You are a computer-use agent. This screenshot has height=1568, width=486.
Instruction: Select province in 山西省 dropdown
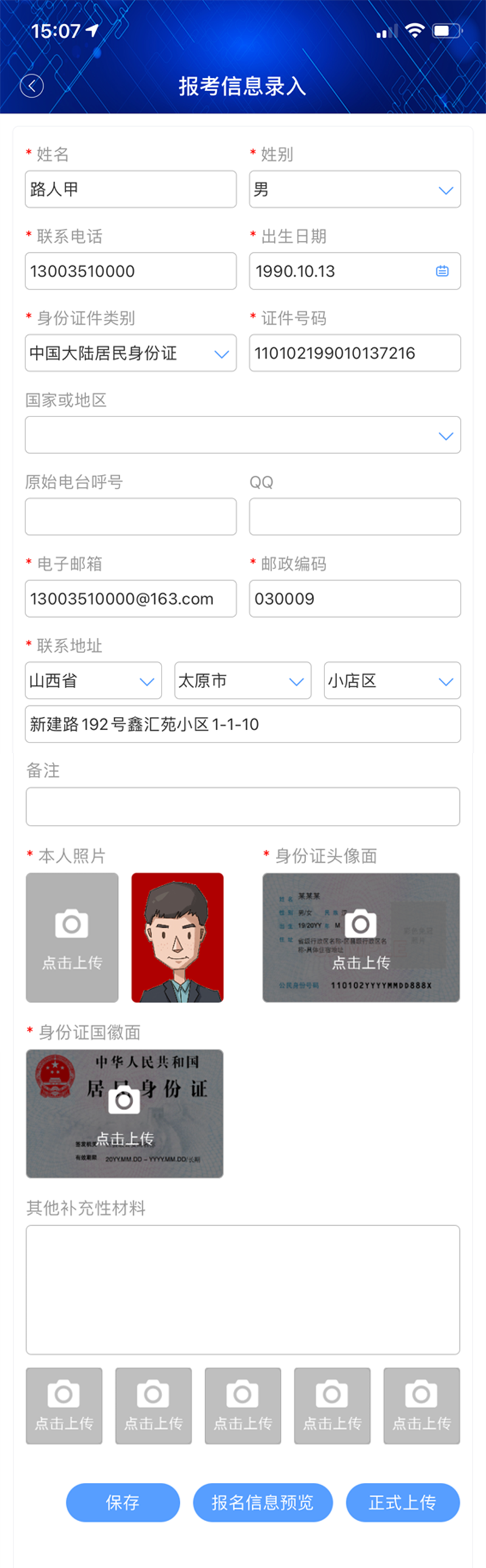tap(93, 680)
